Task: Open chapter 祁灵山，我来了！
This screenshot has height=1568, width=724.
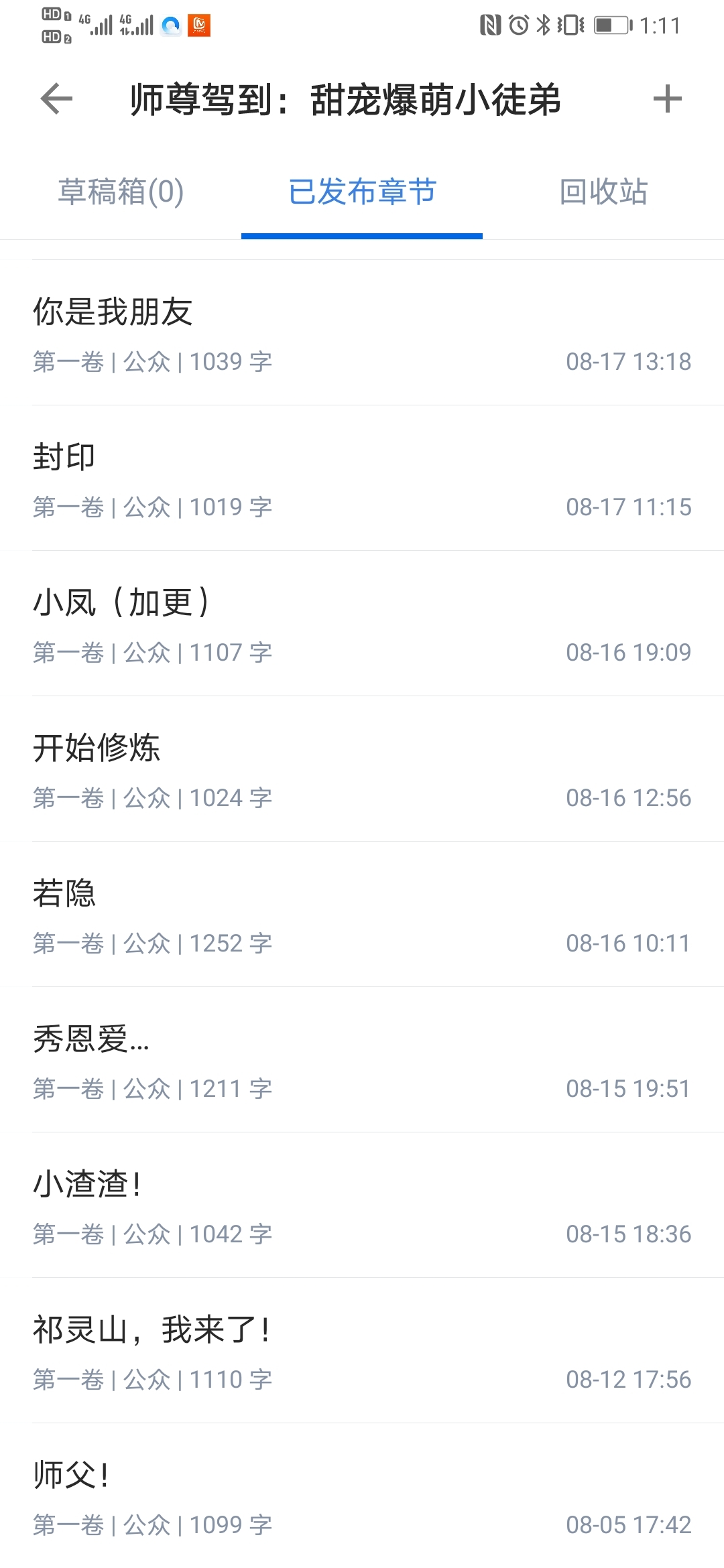Action: click(x=362, y=1352)
